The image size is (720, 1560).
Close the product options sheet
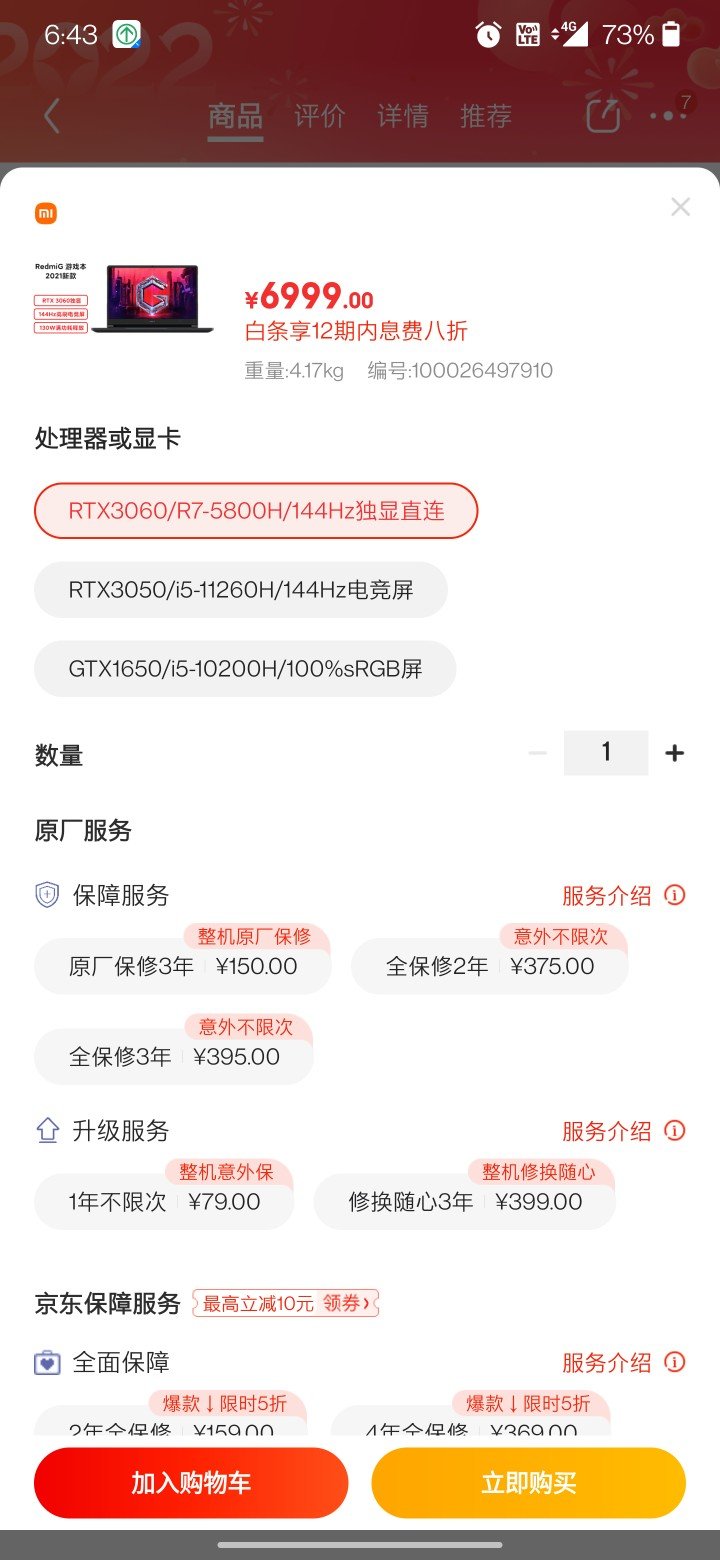[x=680, y=207]
